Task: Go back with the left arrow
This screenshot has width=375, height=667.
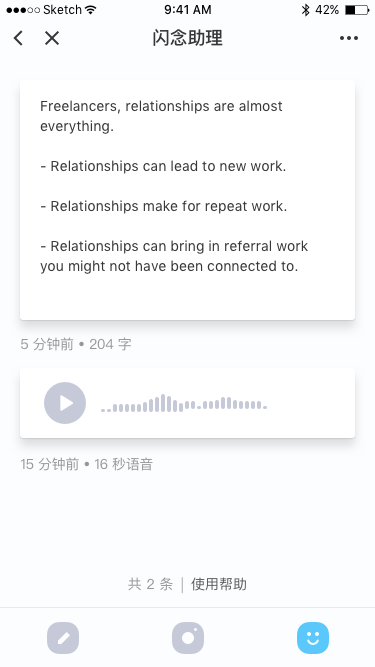Action: coord(18,38)
